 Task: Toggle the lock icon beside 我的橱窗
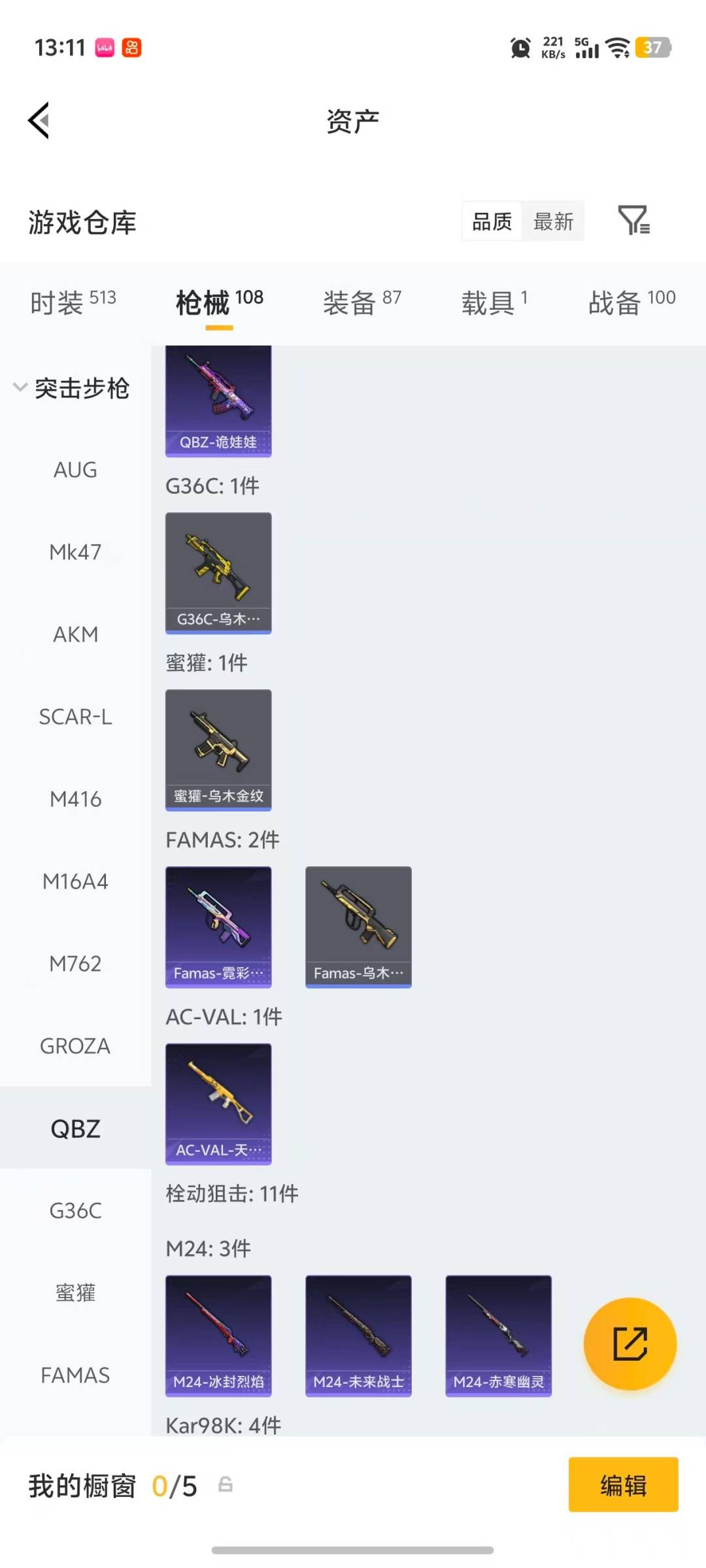pos(226,1484)
